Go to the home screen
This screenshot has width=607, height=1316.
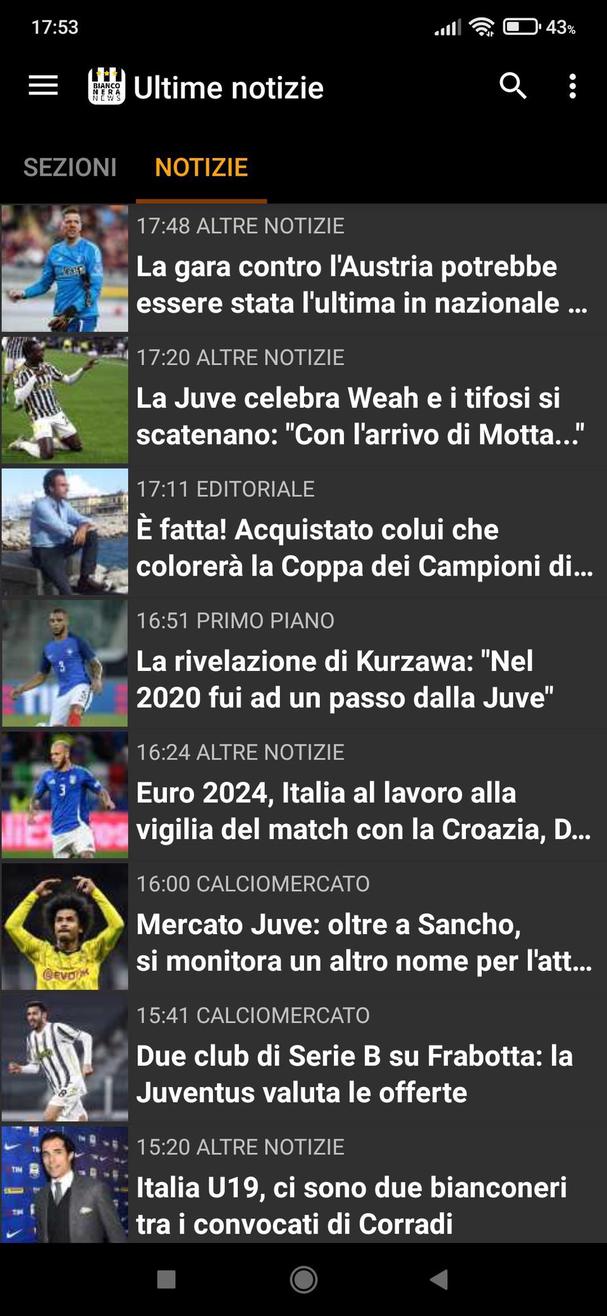(303, 1279)
